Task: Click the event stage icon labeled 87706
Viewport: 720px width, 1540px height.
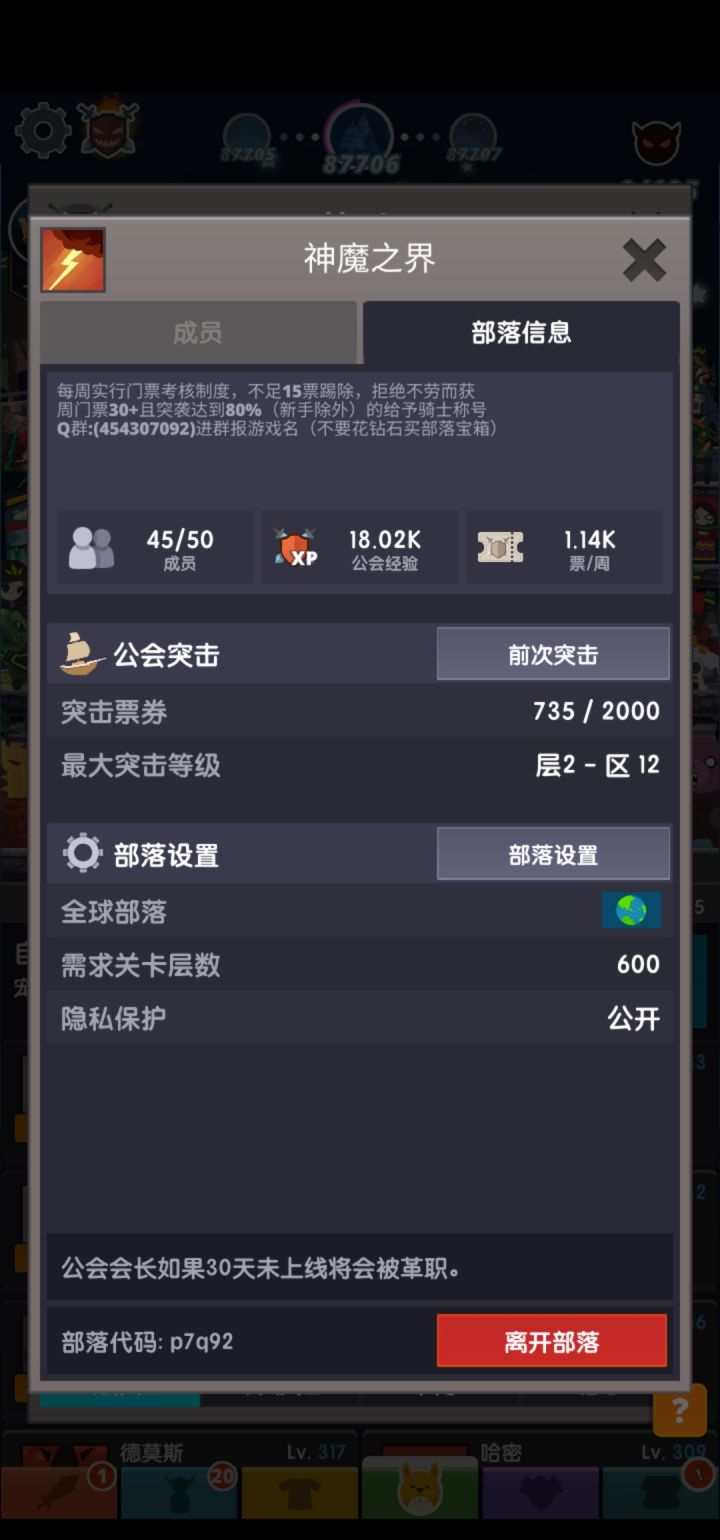Action: pyautogui.click(x=353, y=135)
